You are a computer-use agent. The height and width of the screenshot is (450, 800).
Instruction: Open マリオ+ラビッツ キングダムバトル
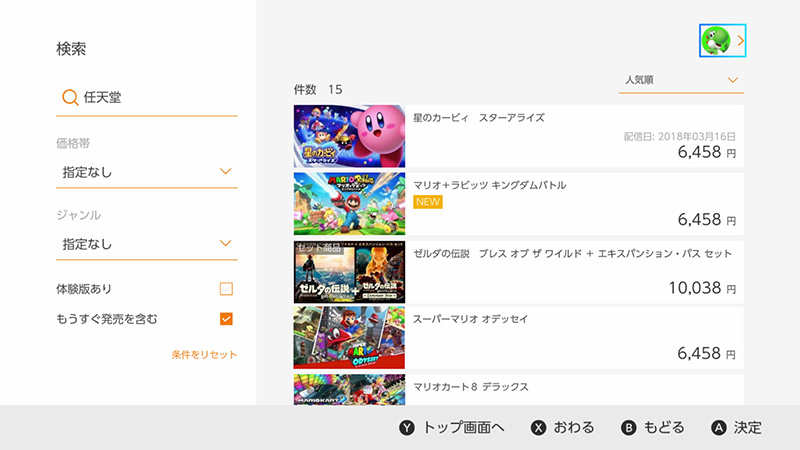click(518, 204)
